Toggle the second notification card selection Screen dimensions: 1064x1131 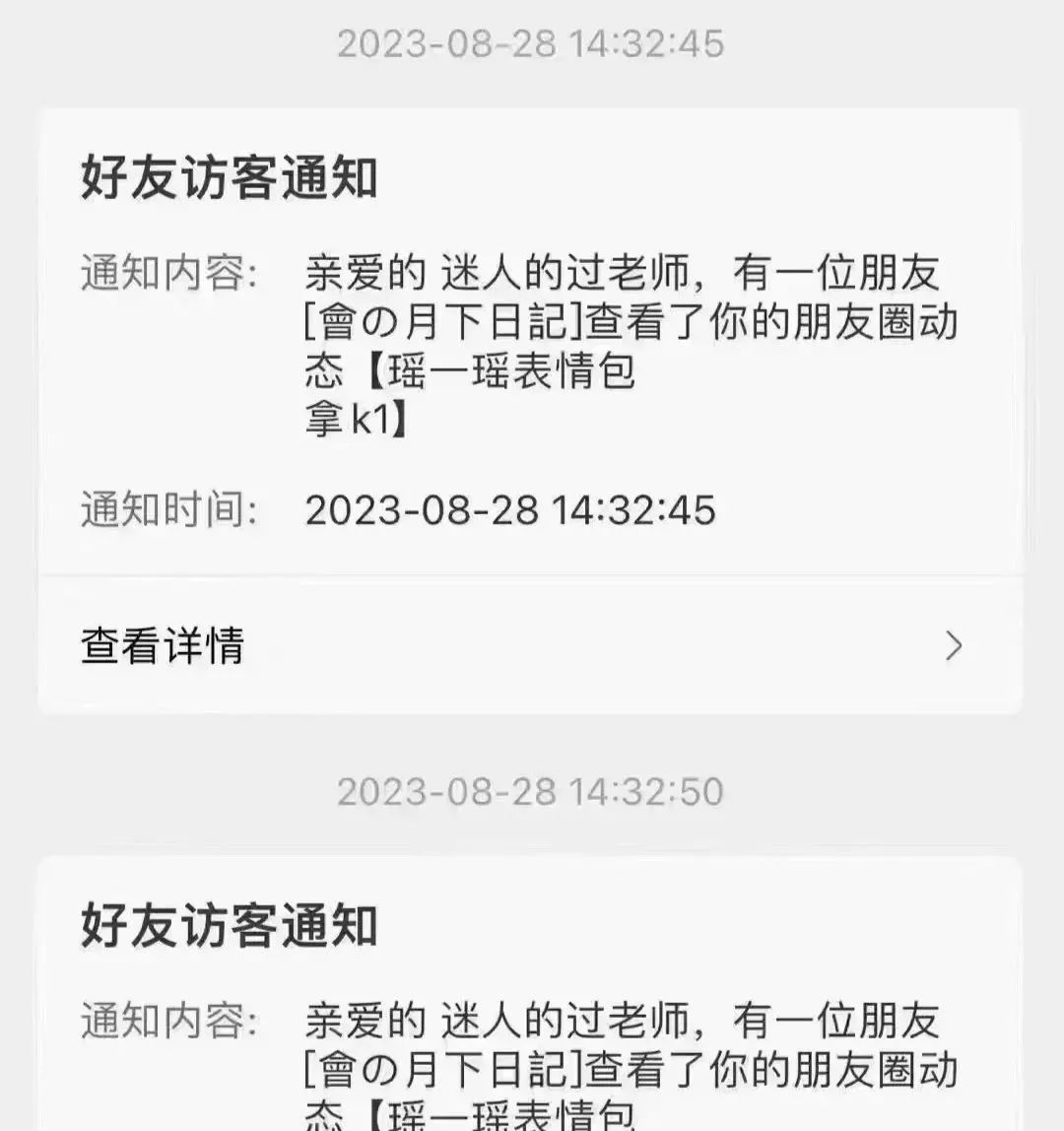[532, 985]
